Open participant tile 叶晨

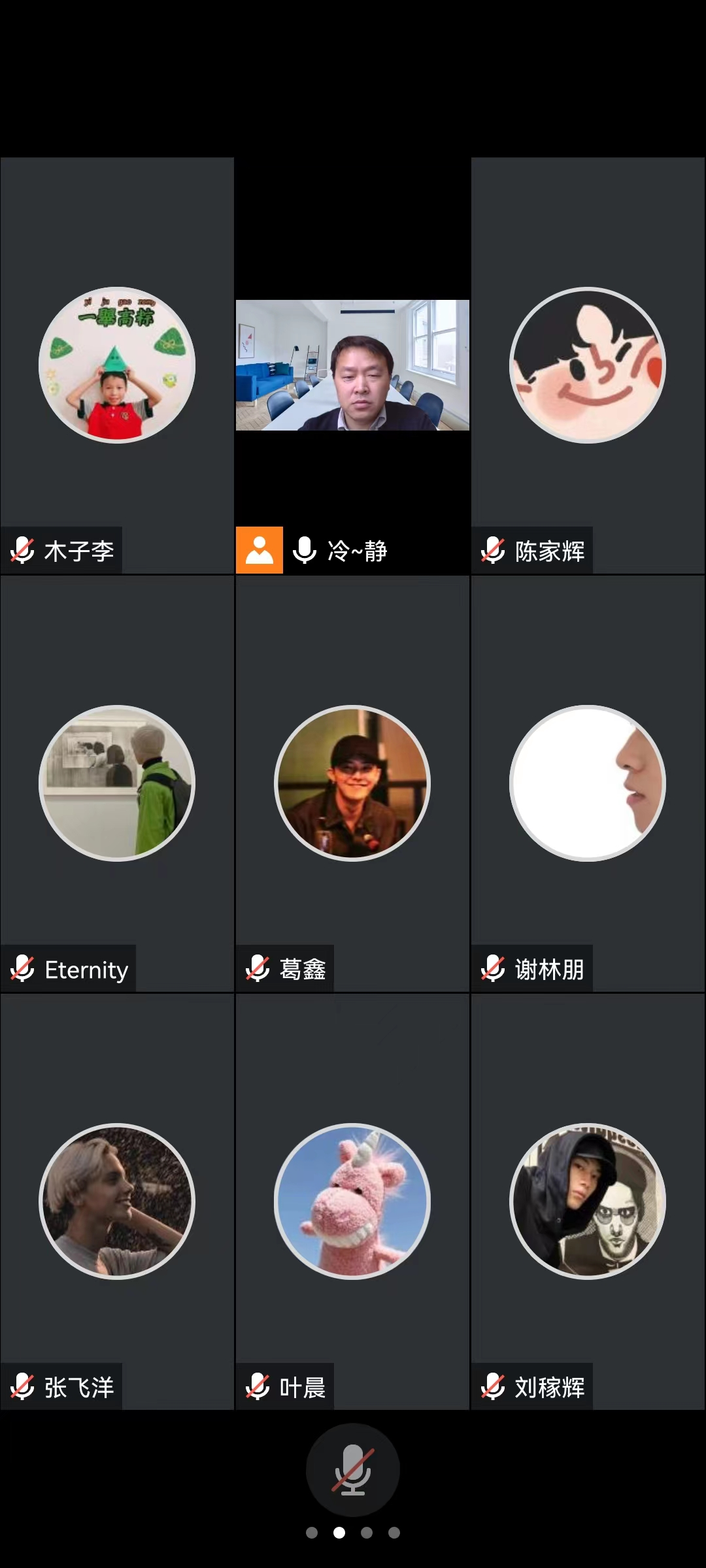pos(352,1201)
